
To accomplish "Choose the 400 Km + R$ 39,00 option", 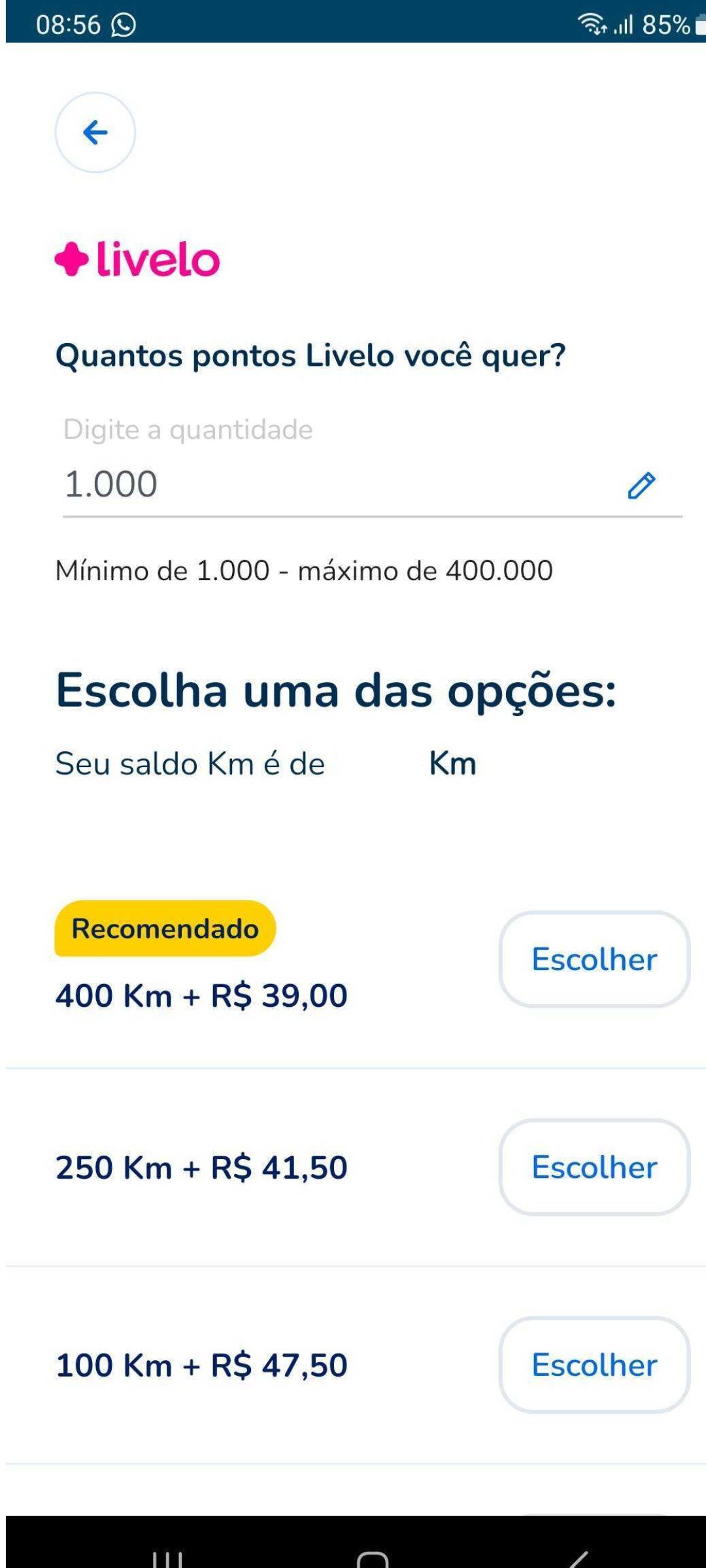I will (594, 959).
